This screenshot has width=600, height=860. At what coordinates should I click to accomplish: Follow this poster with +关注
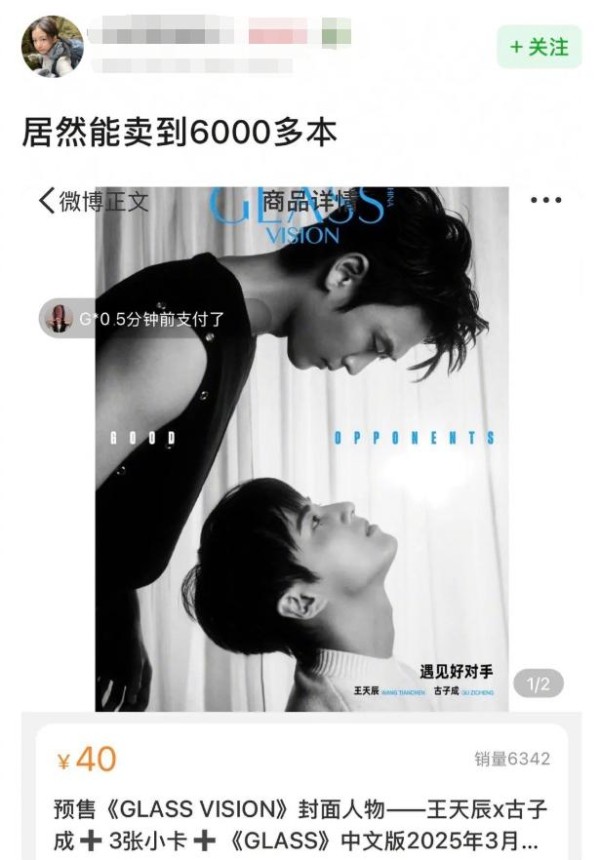538,47
